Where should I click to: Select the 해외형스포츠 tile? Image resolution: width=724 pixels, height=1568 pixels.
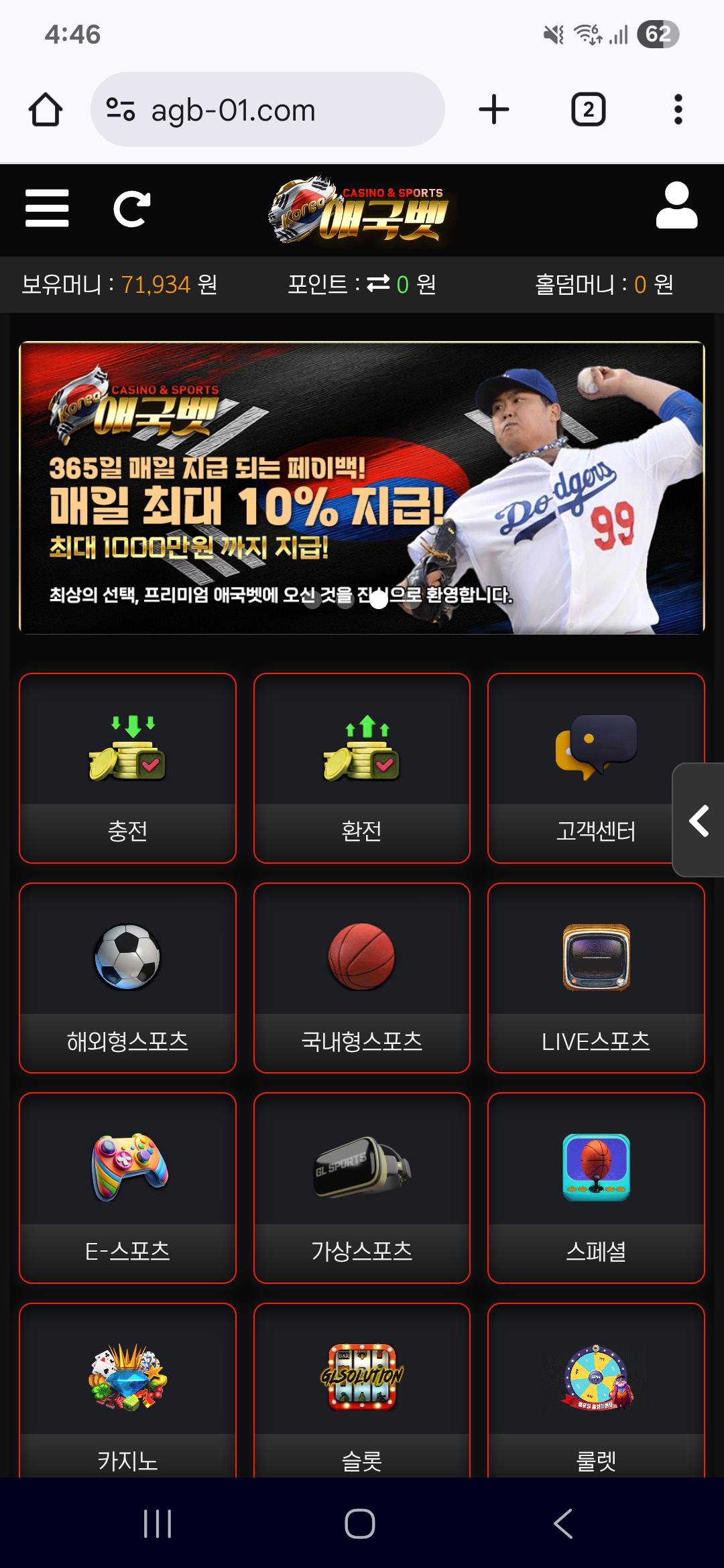[x=127, y=978]
